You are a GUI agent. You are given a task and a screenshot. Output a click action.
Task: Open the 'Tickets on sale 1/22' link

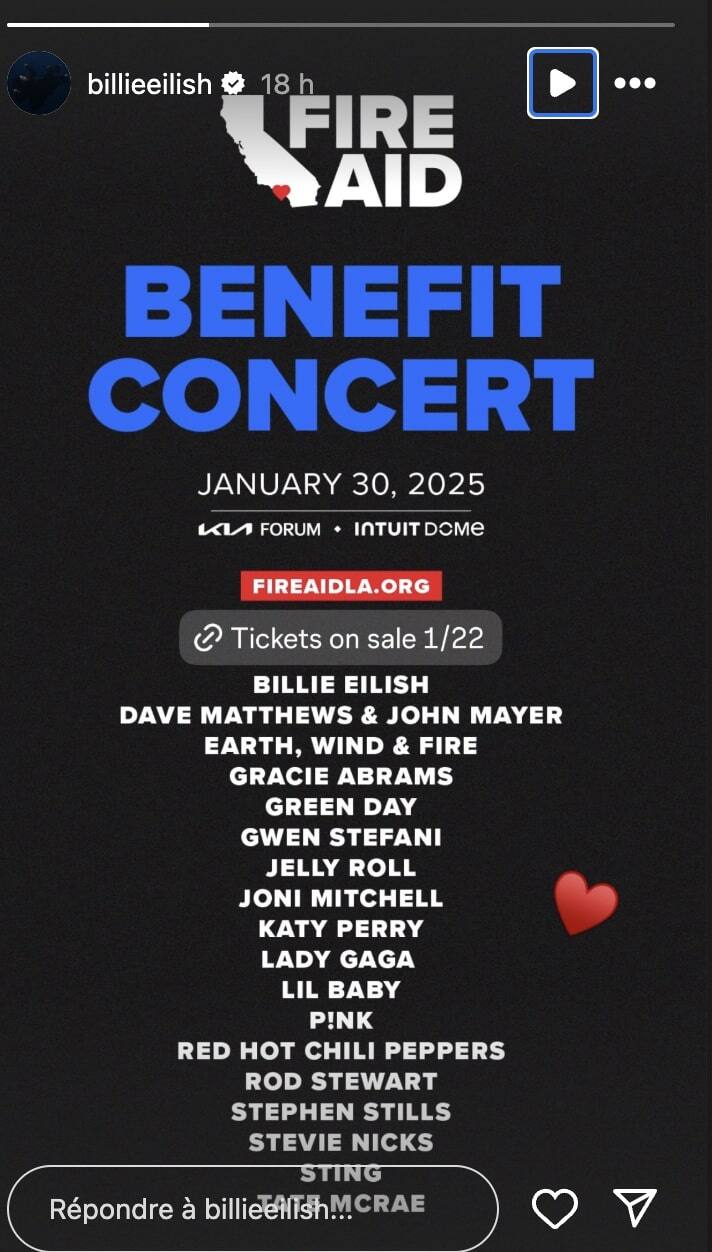pyautogui.click(x=340, y=638)
